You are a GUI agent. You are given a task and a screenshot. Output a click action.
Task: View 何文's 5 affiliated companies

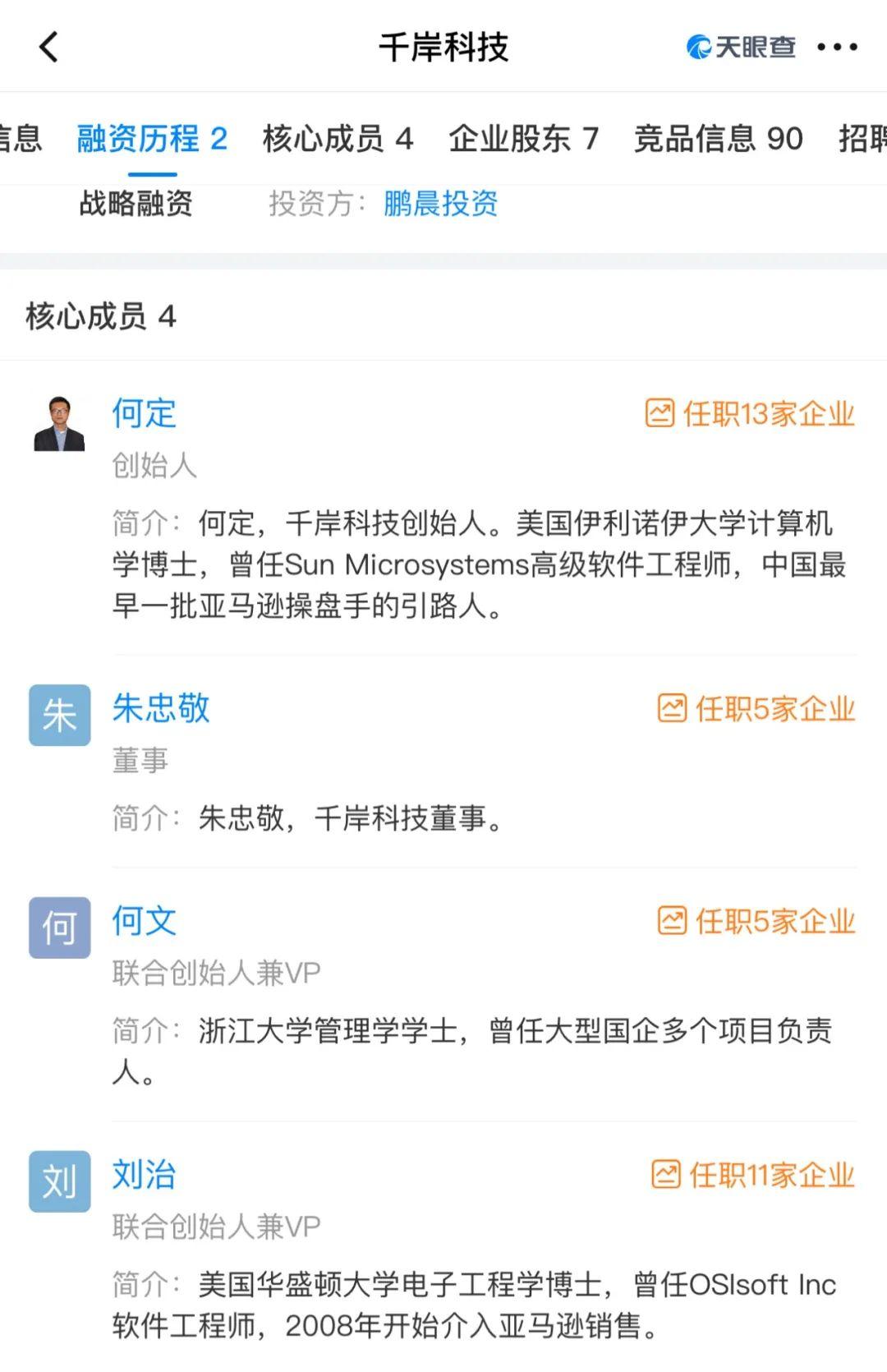point(756,921)
